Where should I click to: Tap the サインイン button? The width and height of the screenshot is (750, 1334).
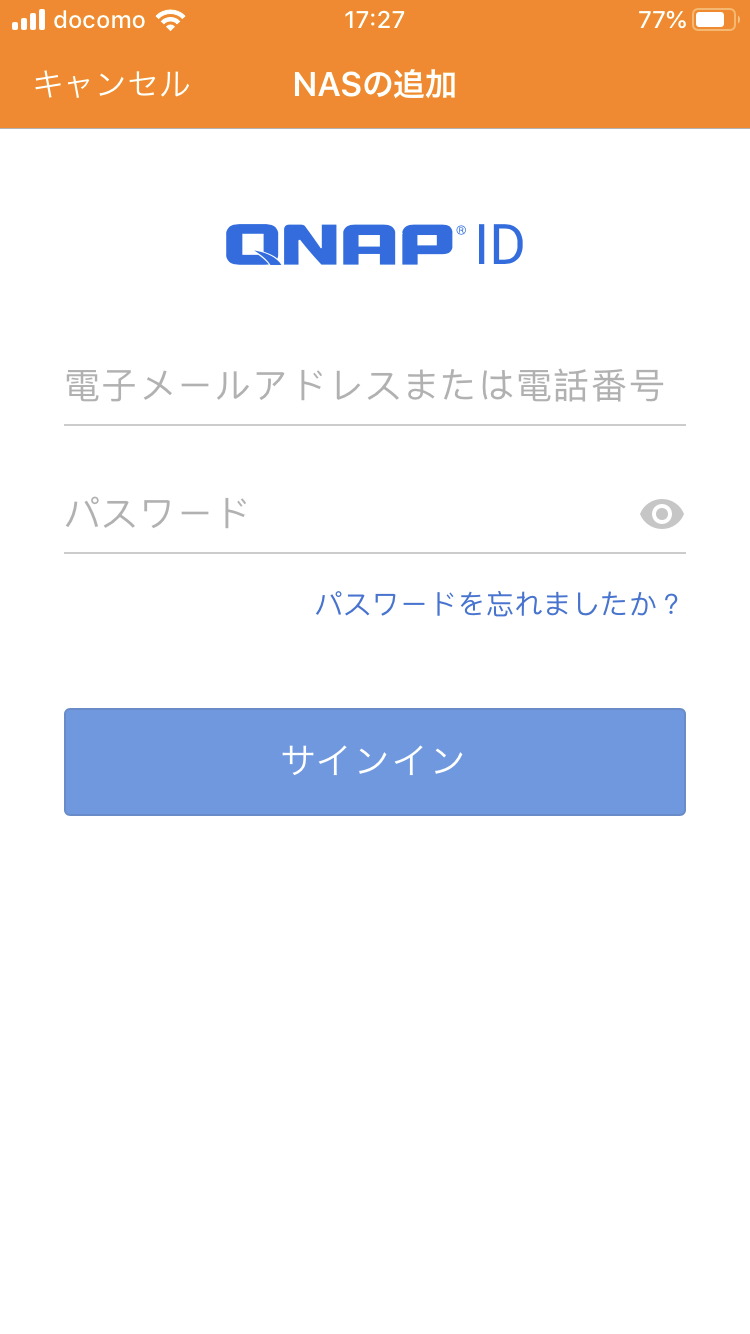[x=374, y=761]
